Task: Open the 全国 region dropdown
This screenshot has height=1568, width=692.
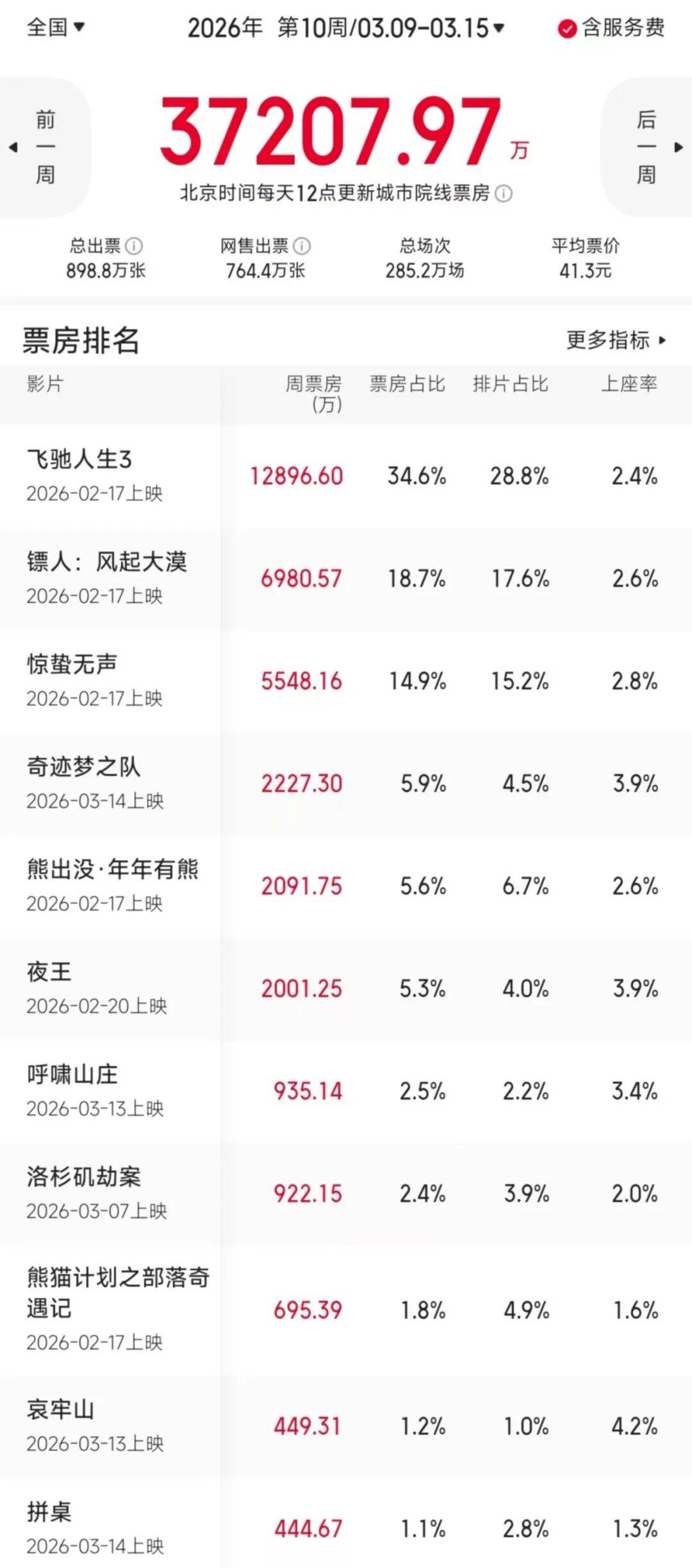Action: (x=55, y=28)
